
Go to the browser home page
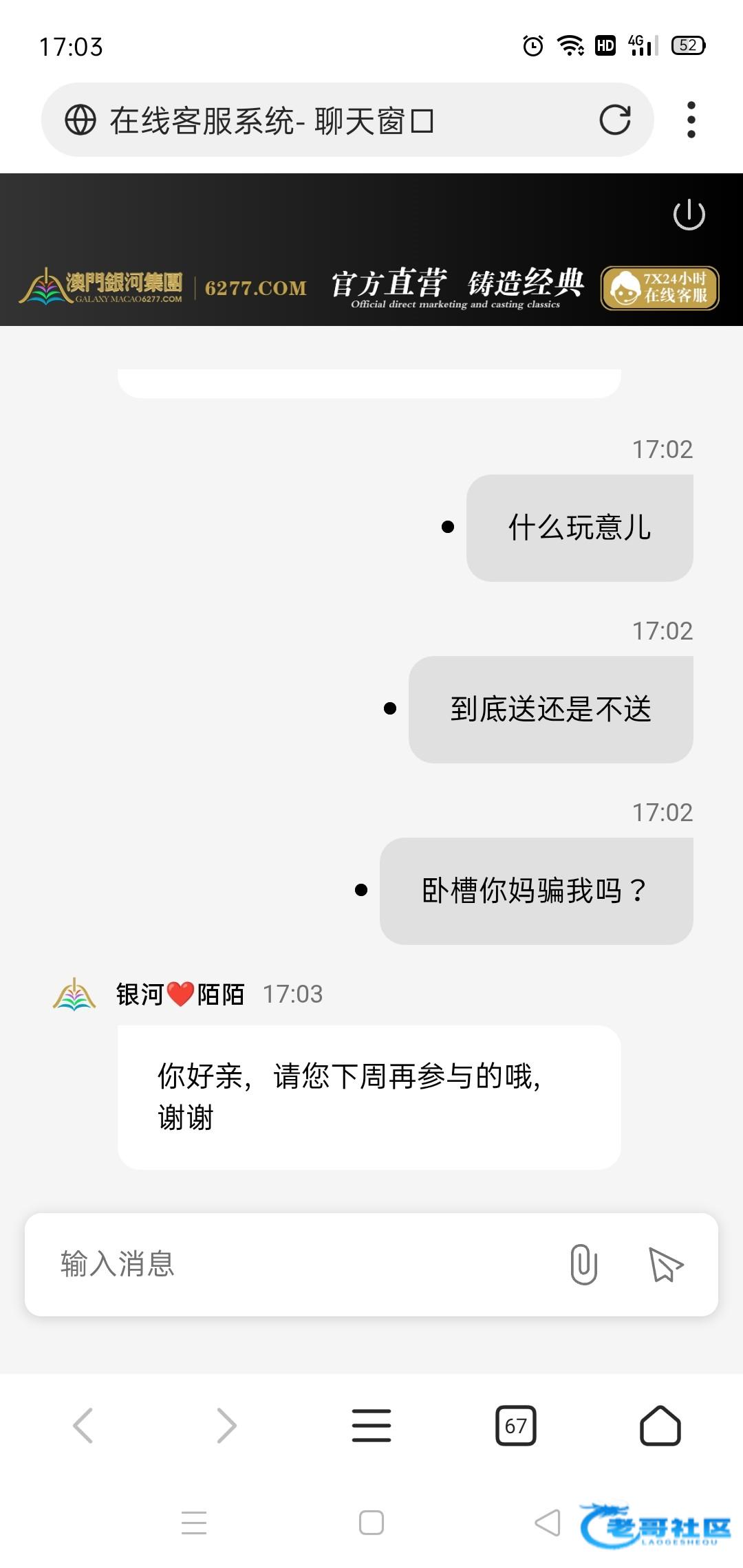click(x=660, y=1425)
